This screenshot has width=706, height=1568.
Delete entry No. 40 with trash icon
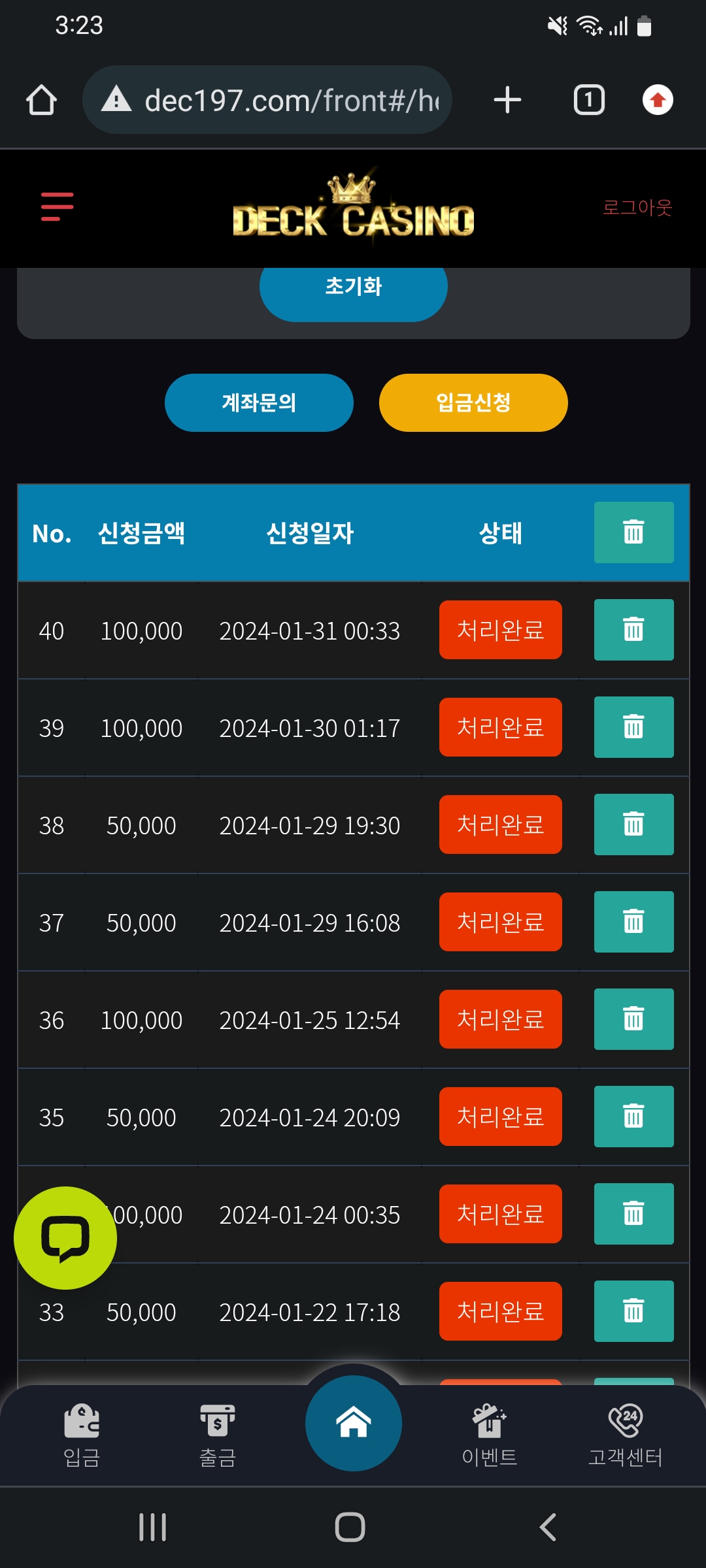[633, 630]
